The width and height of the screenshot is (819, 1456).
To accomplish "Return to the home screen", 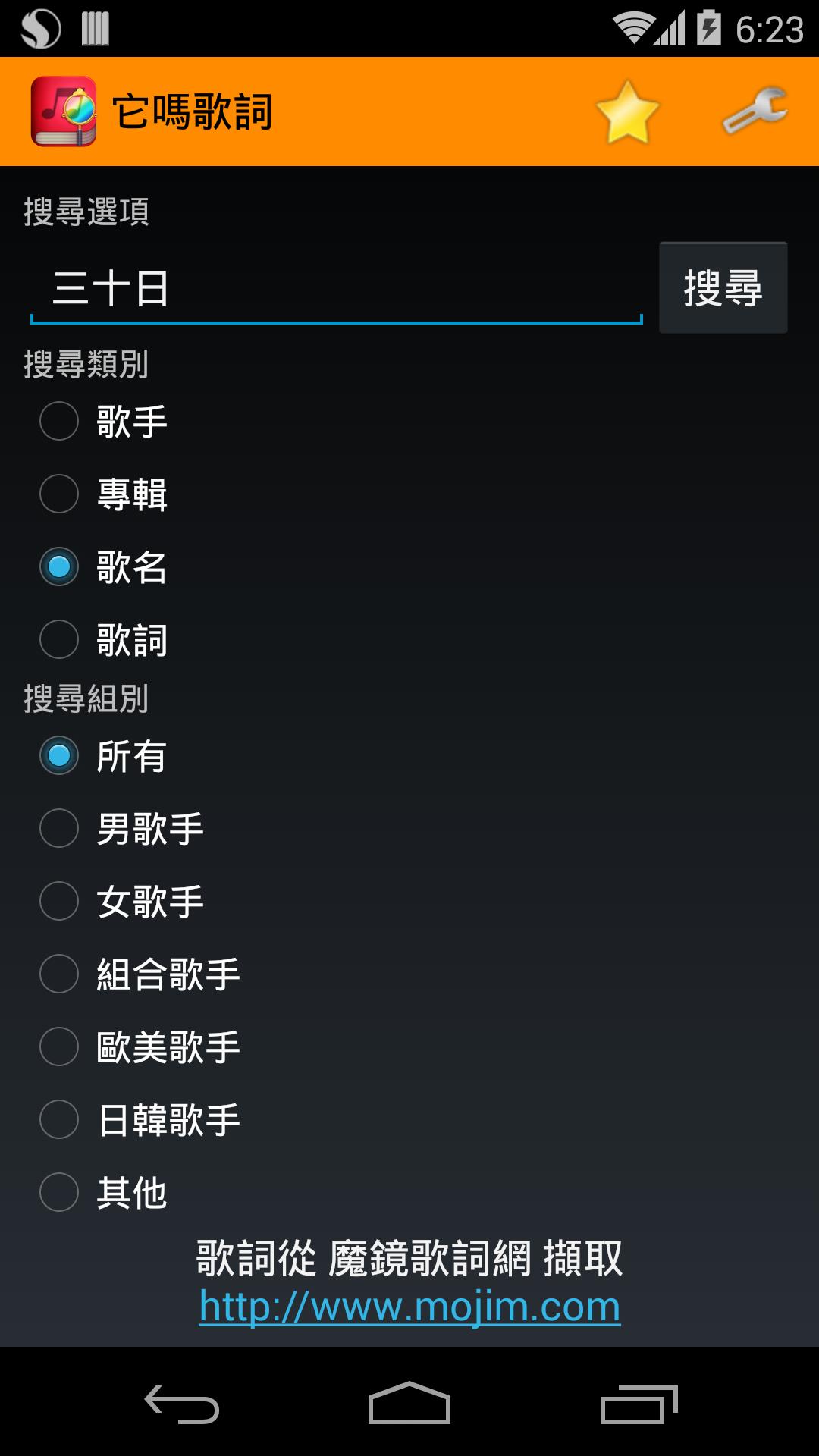I will click(x=409, y=1403).
